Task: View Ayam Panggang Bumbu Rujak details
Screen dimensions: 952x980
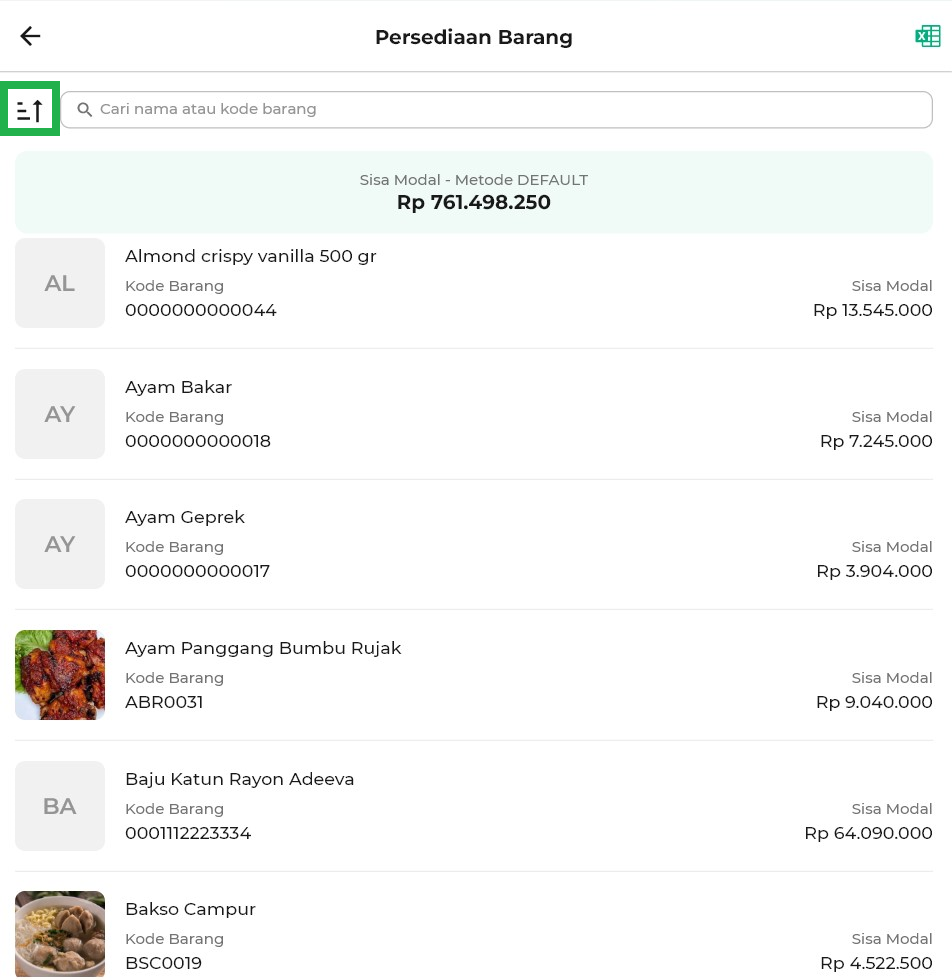Action: click(474, 675)
